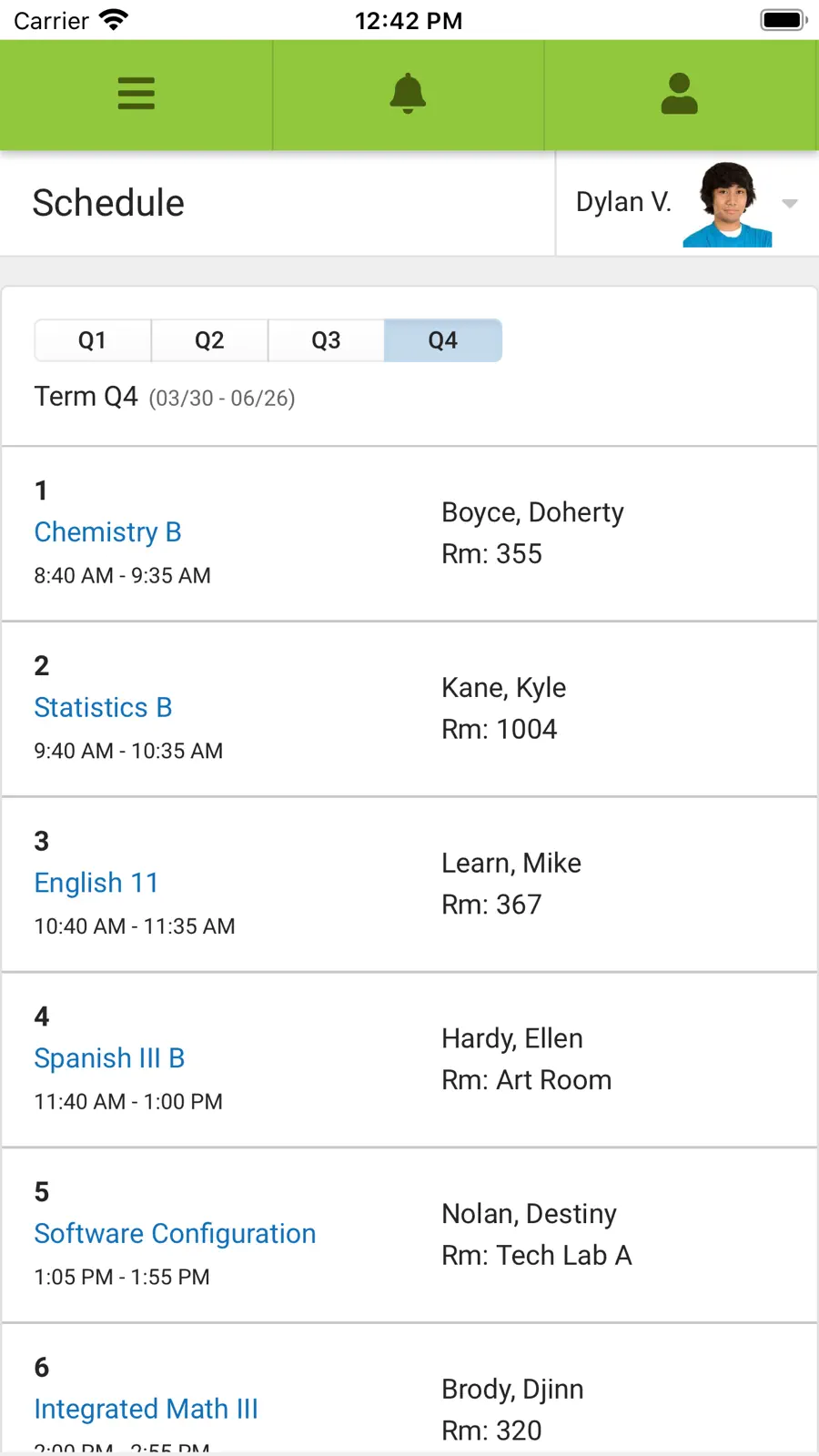
Task: Open the user account icon
Action: pyautogui.click(x=680, y=94)
